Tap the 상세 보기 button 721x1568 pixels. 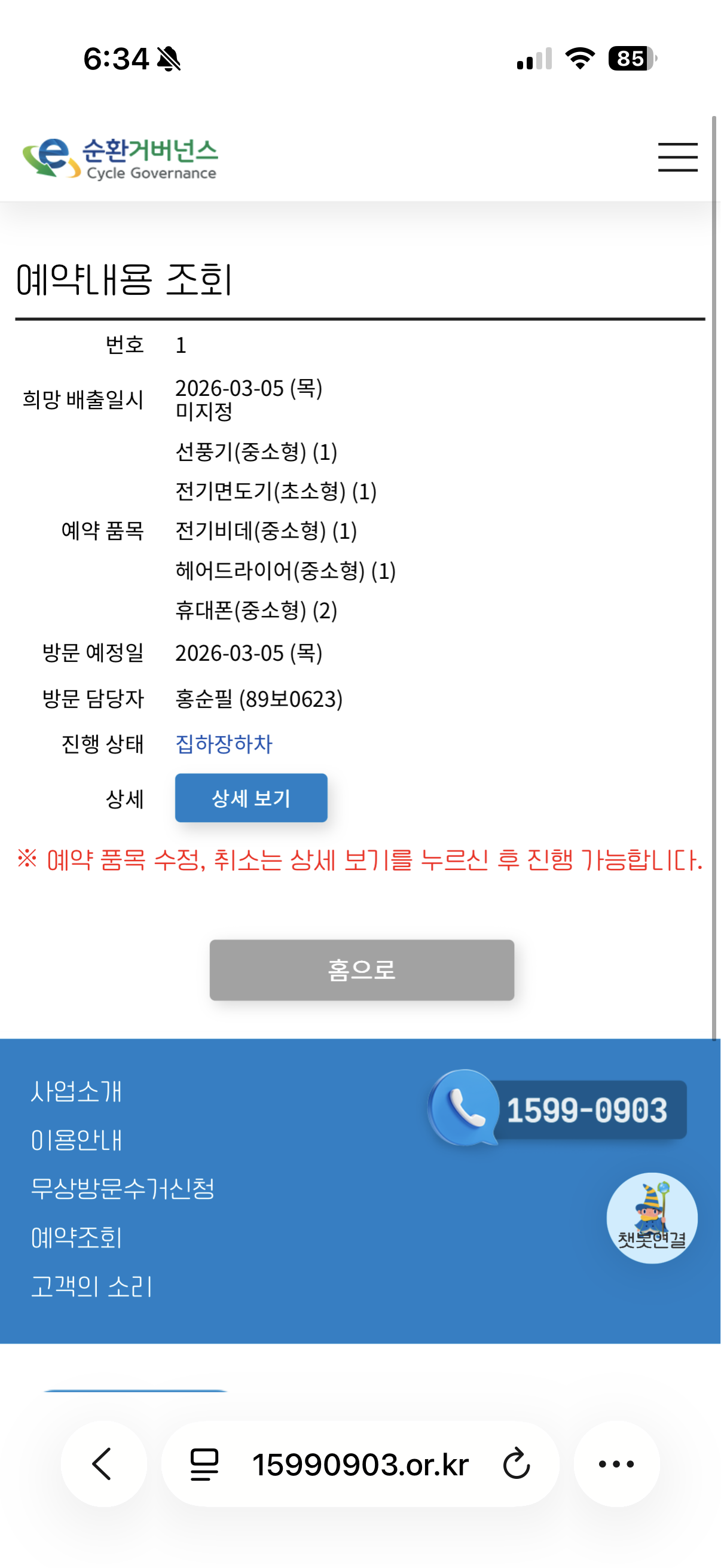[x=250, y=797]
